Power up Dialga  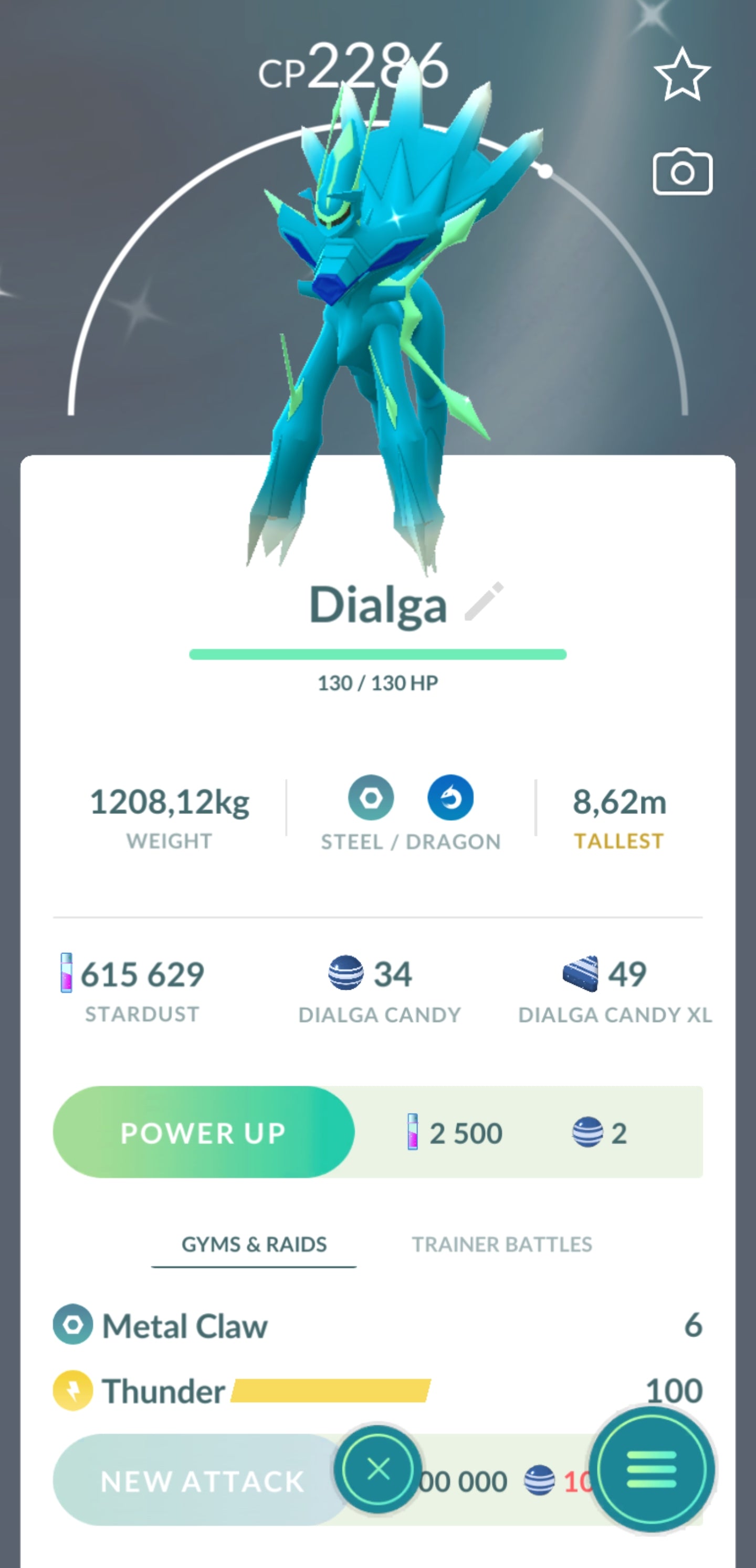pos(204,1132)
